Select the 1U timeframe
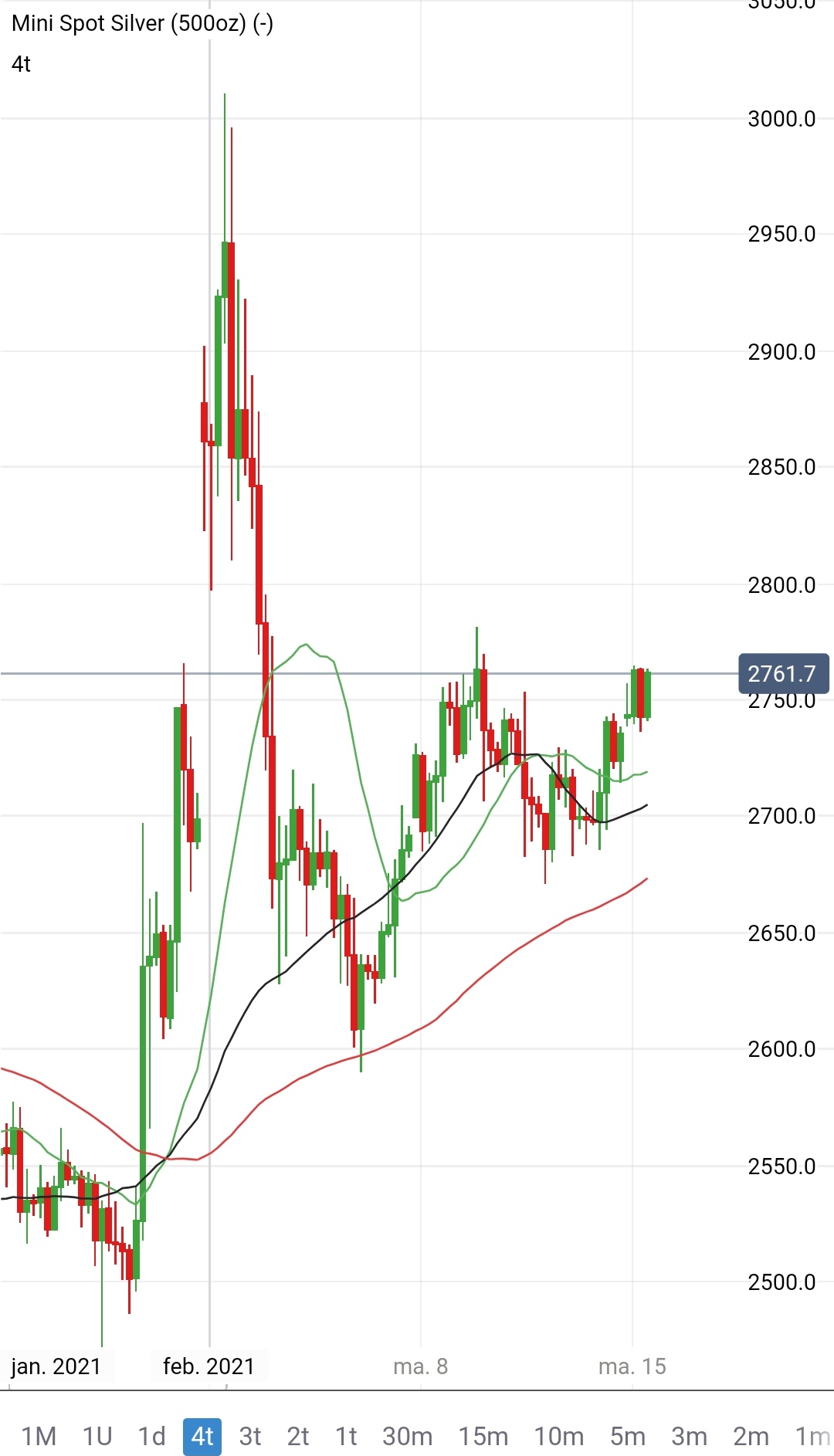This screenshot has height=1456, width=834. point(97,1437)
